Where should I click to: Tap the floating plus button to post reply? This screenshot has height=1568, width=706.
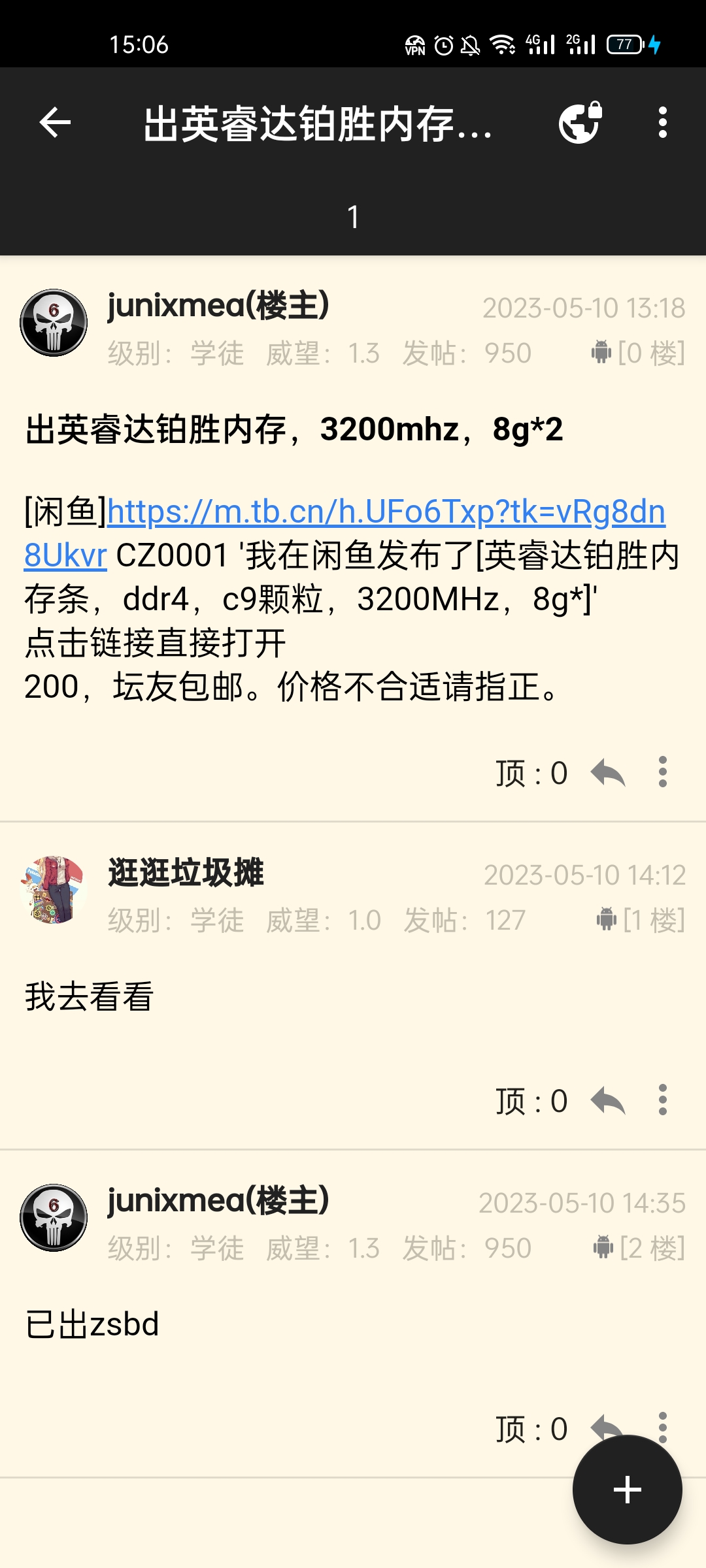pos(626,1488)
